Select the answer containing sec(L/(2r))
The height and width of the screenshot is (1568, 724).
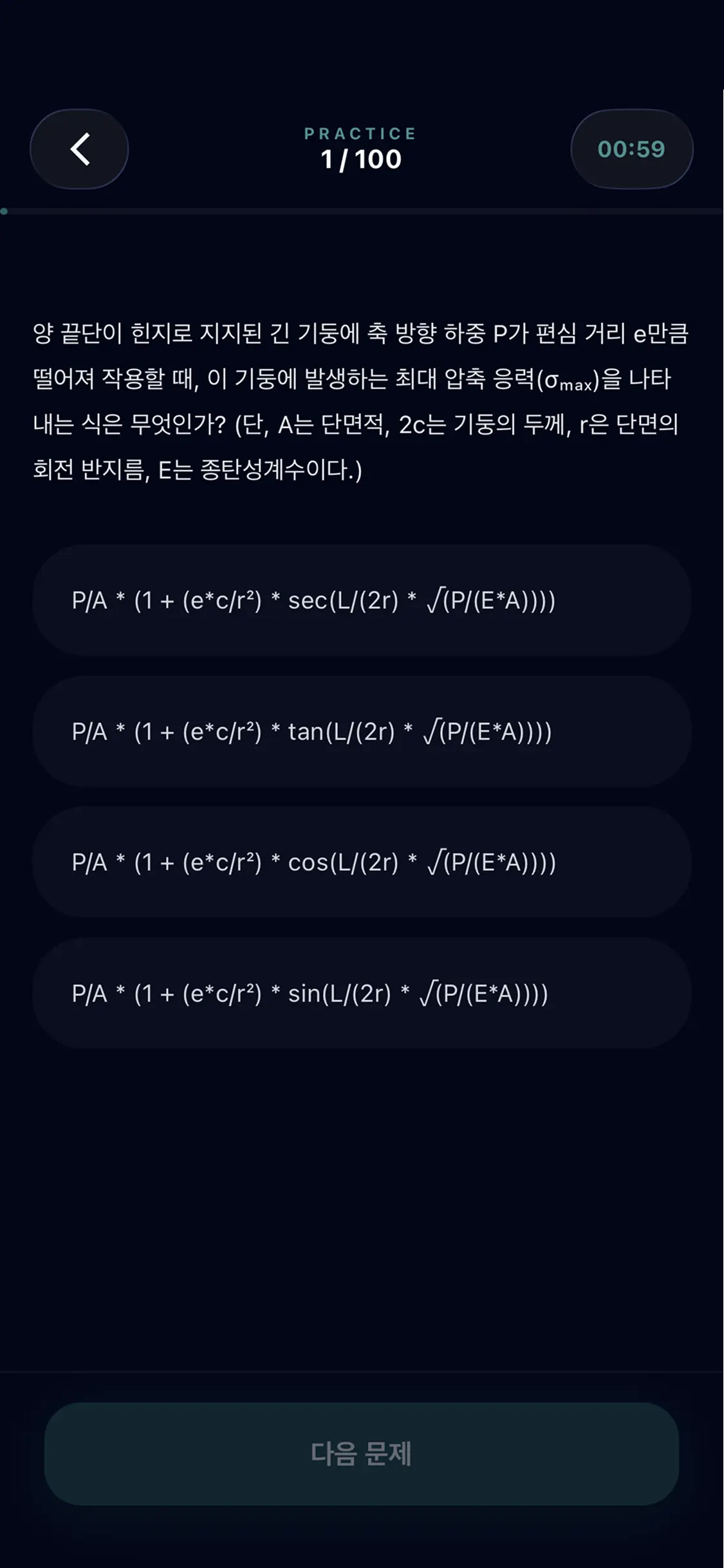point(362,601)
